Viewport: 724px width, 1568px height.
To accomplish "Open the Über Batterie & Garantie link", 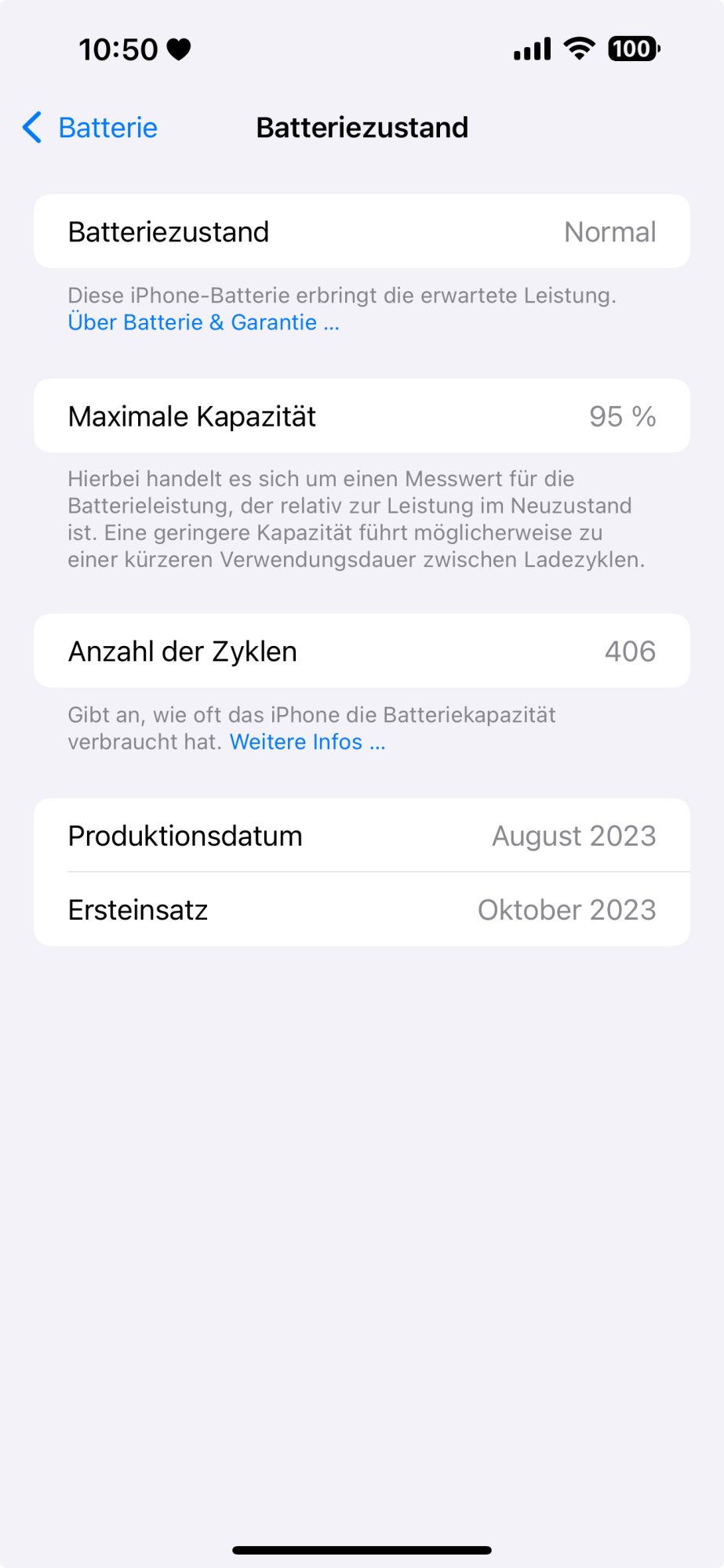I will (x=203, y=322).
